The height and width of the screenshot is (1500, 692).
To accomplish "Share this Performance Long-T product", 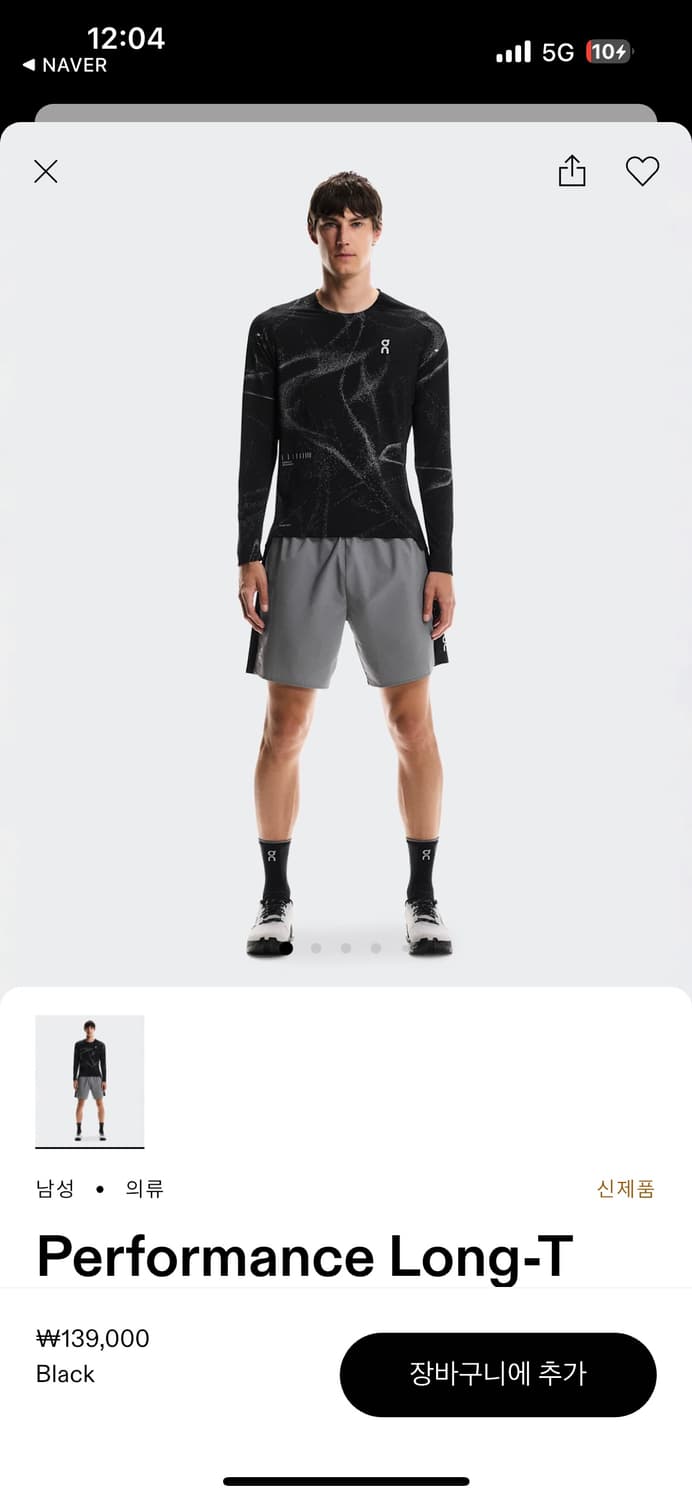I will (x=571, y=170).
